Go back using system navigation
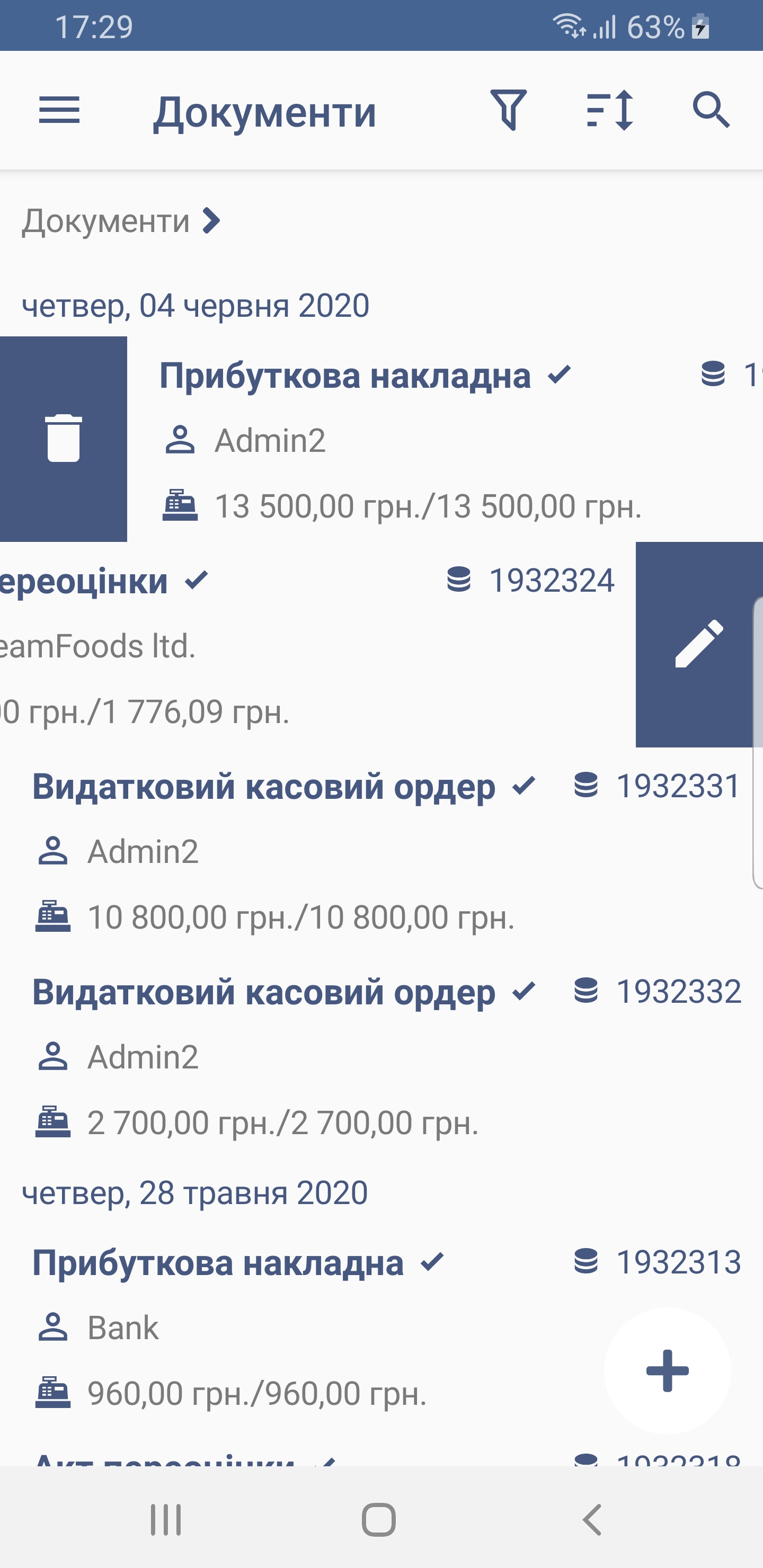The height and width of the screenshot is (1568, 763). pos(592,1519)
